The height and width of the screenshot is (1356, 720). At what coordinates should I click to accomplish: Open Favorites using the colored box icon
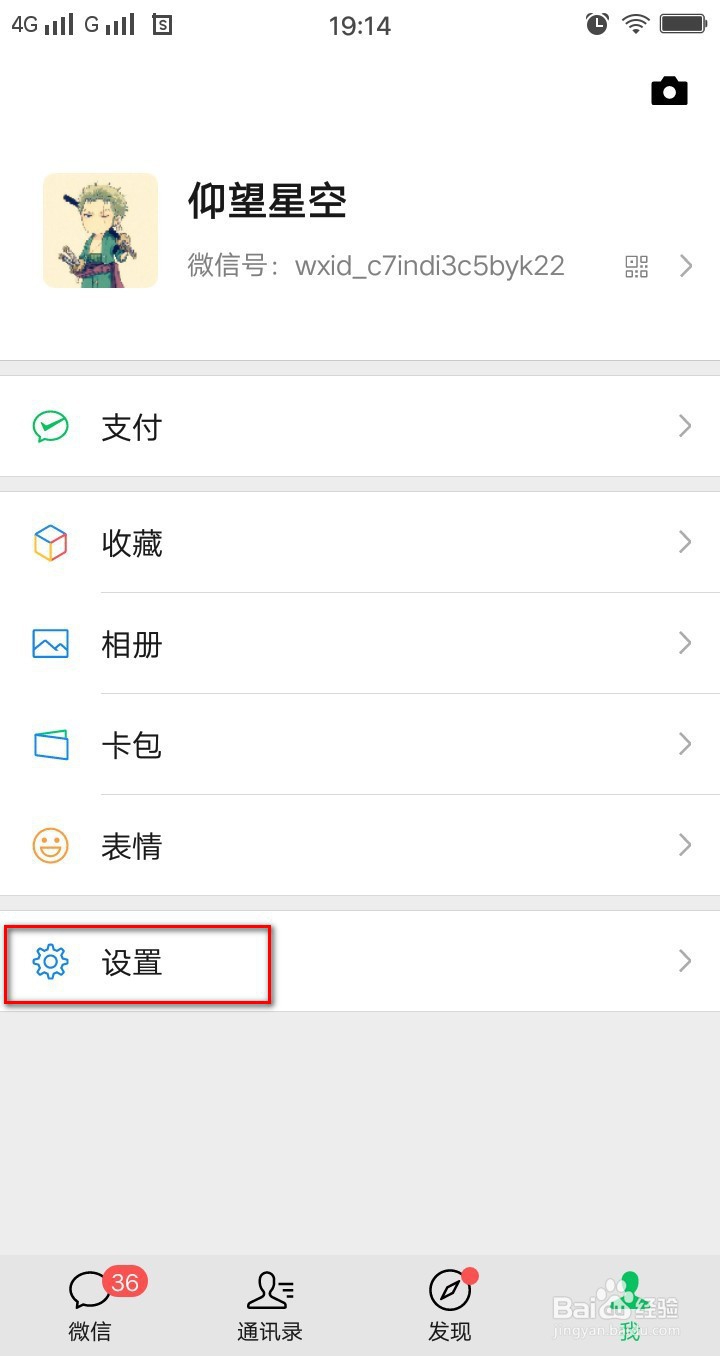(x=50, y=543)
